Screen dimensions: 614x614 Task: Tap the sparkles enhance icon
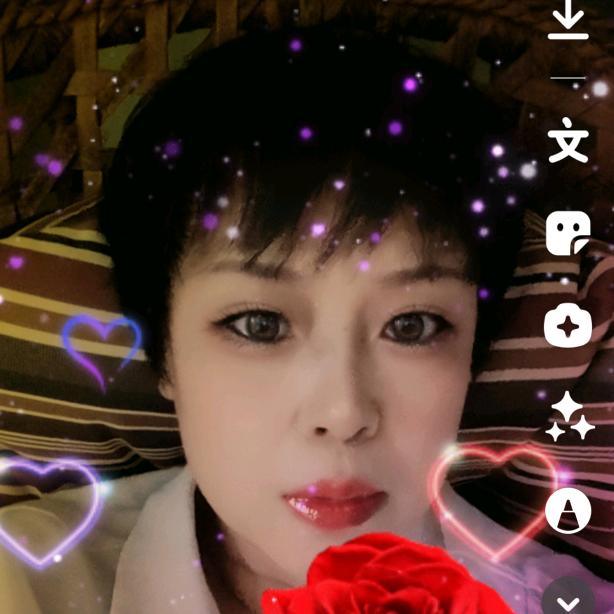pos(568,416)
